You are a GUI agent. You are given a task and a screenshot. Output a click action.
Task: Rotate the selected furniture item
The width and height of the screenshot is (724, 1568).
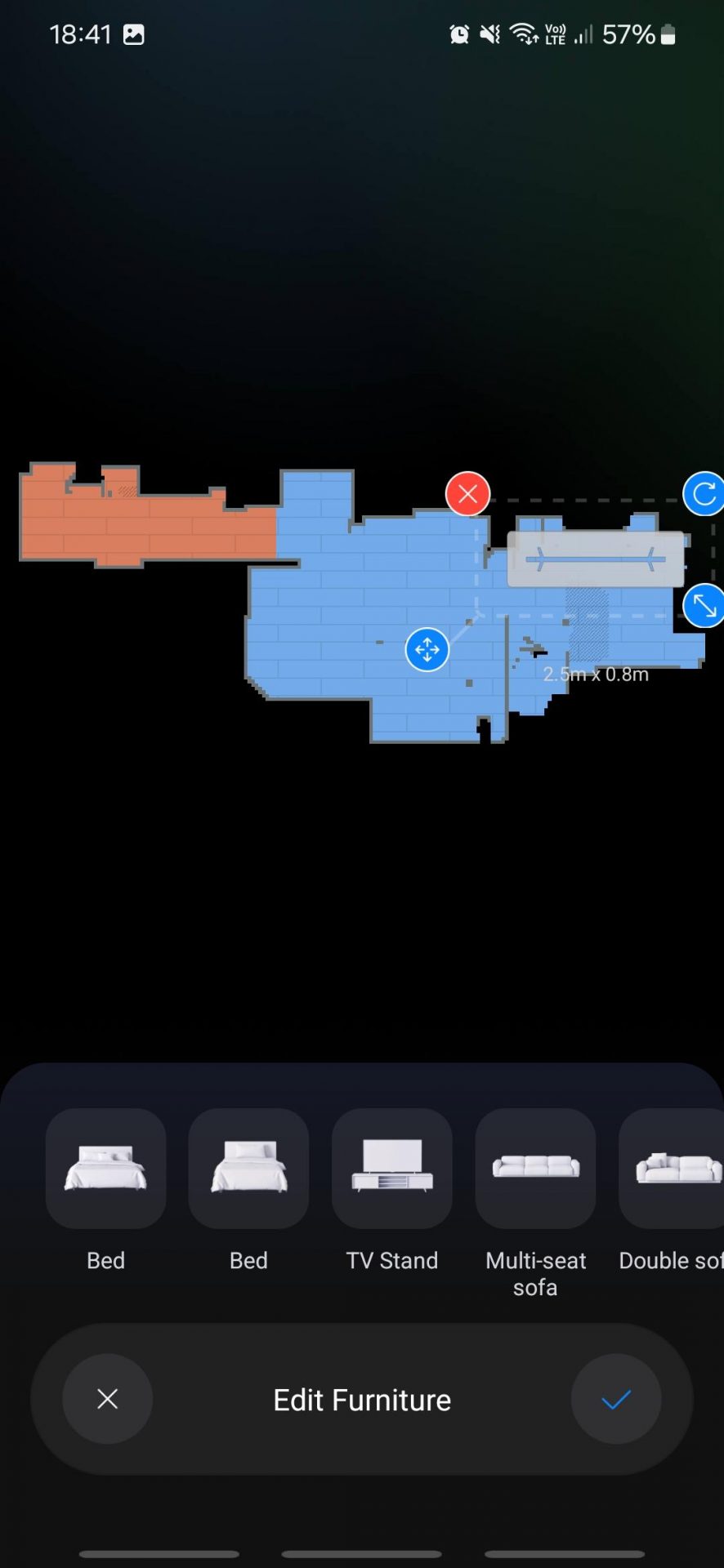pos(704,494)
